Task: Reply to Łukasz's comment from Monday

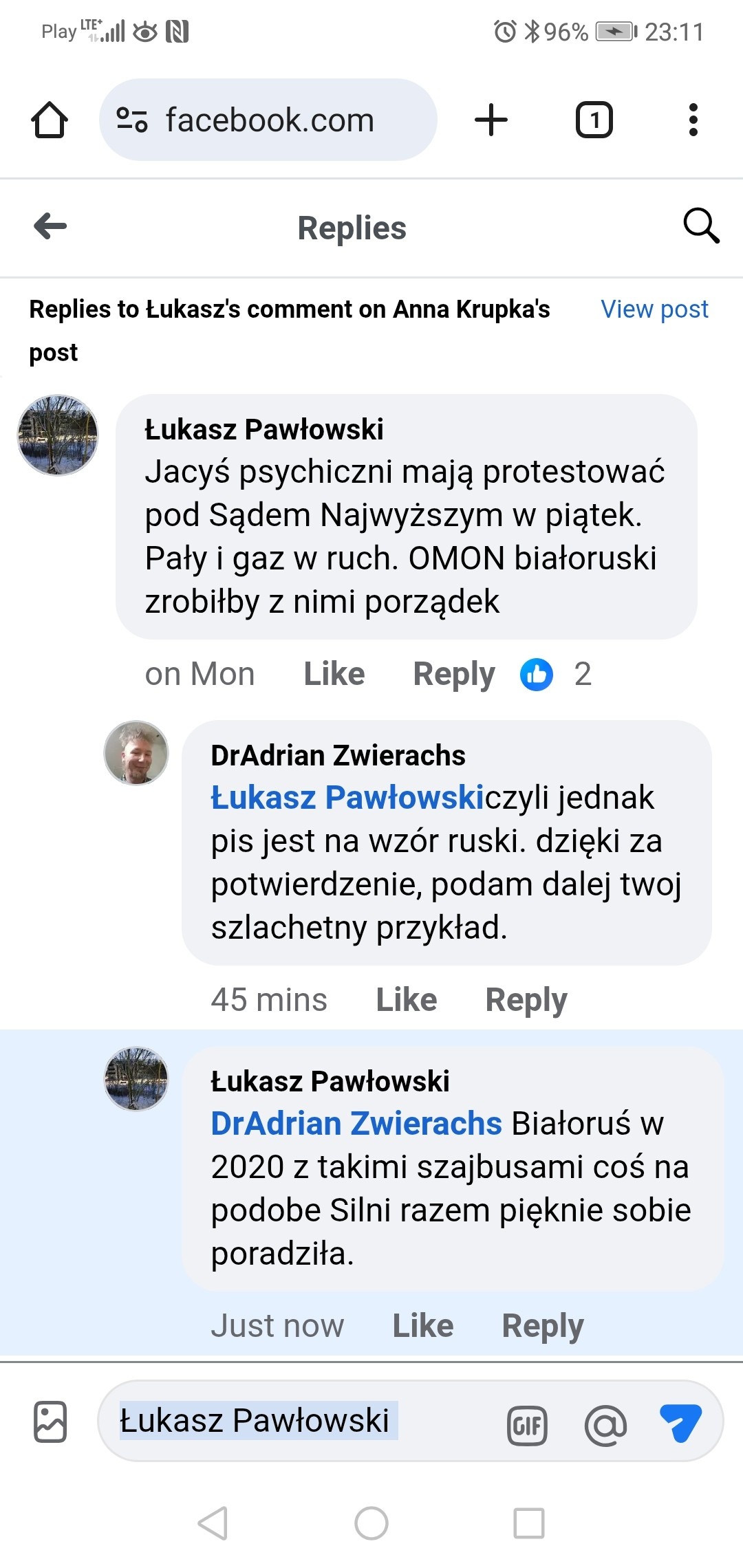Action: tap(453, 674)
